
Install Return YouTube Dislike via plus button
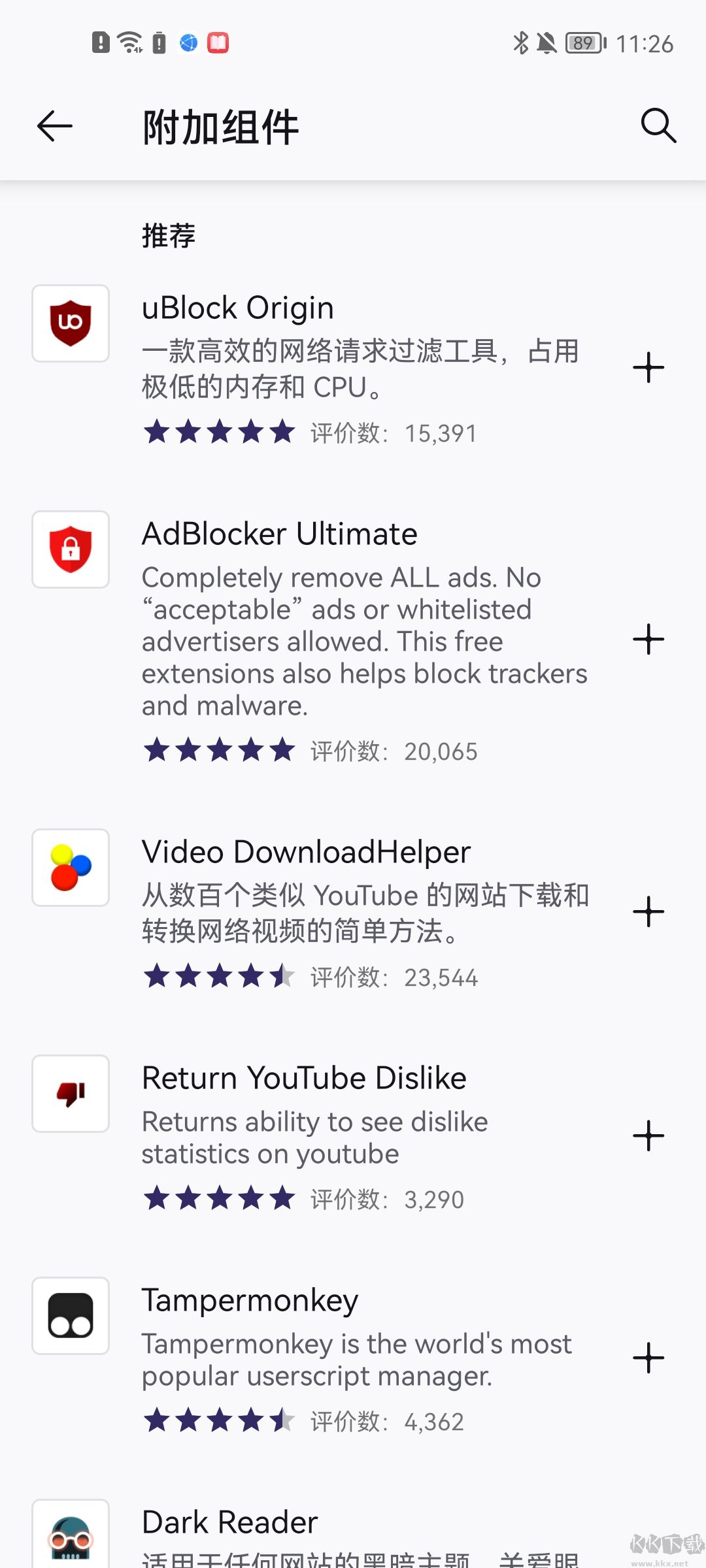[648, 1135]
